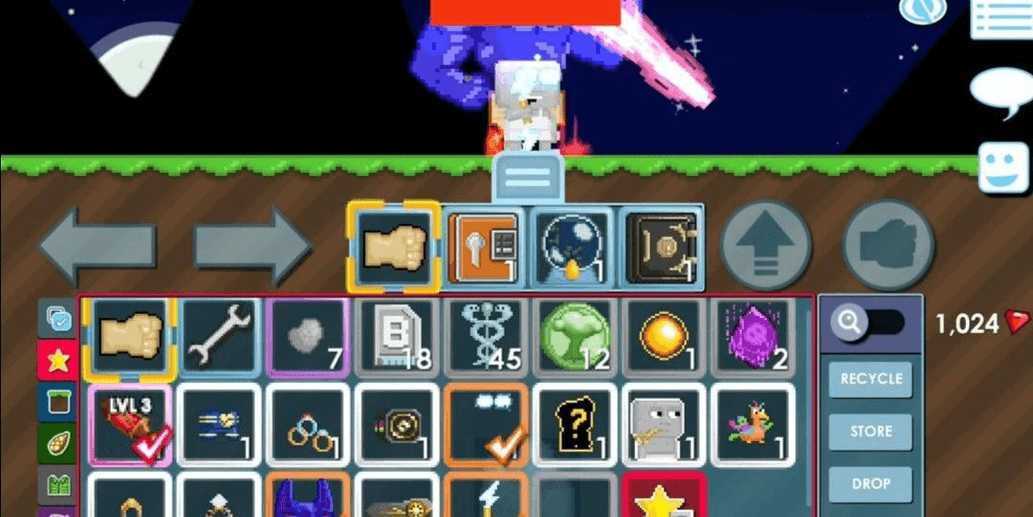
Task: Punch with the round fist button
Action: point(887,246)
